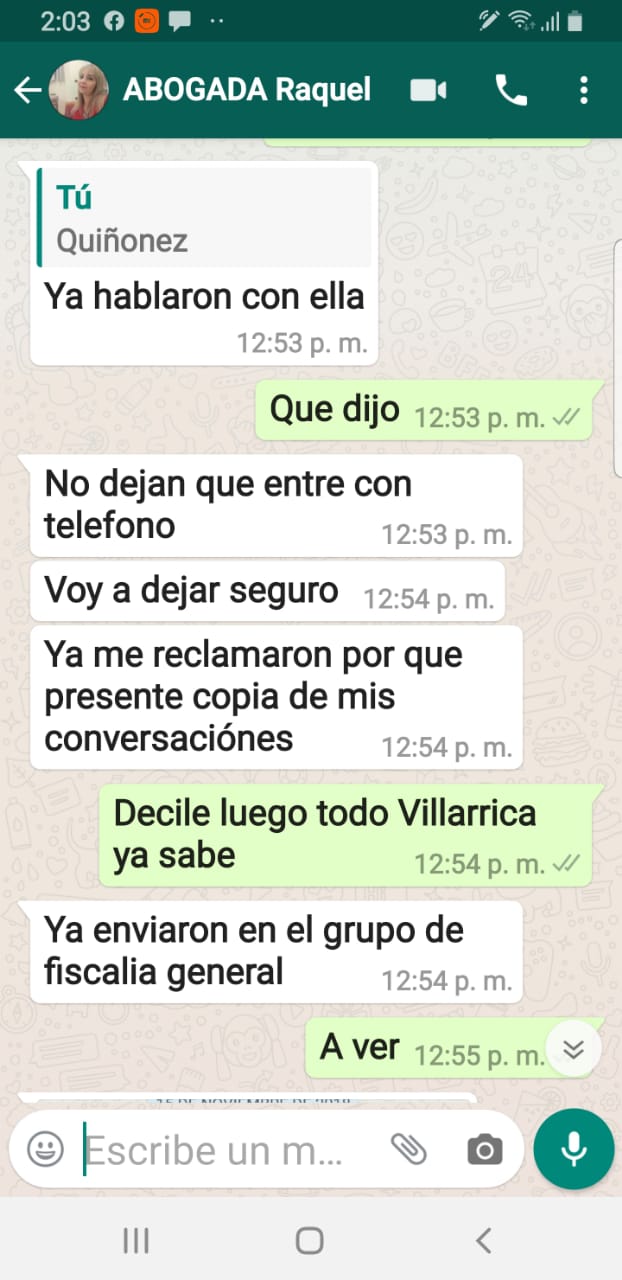Image resolution: width=622 pixels, height=1280 pixels.
Task: Go back from the chat
Action: 27,91
